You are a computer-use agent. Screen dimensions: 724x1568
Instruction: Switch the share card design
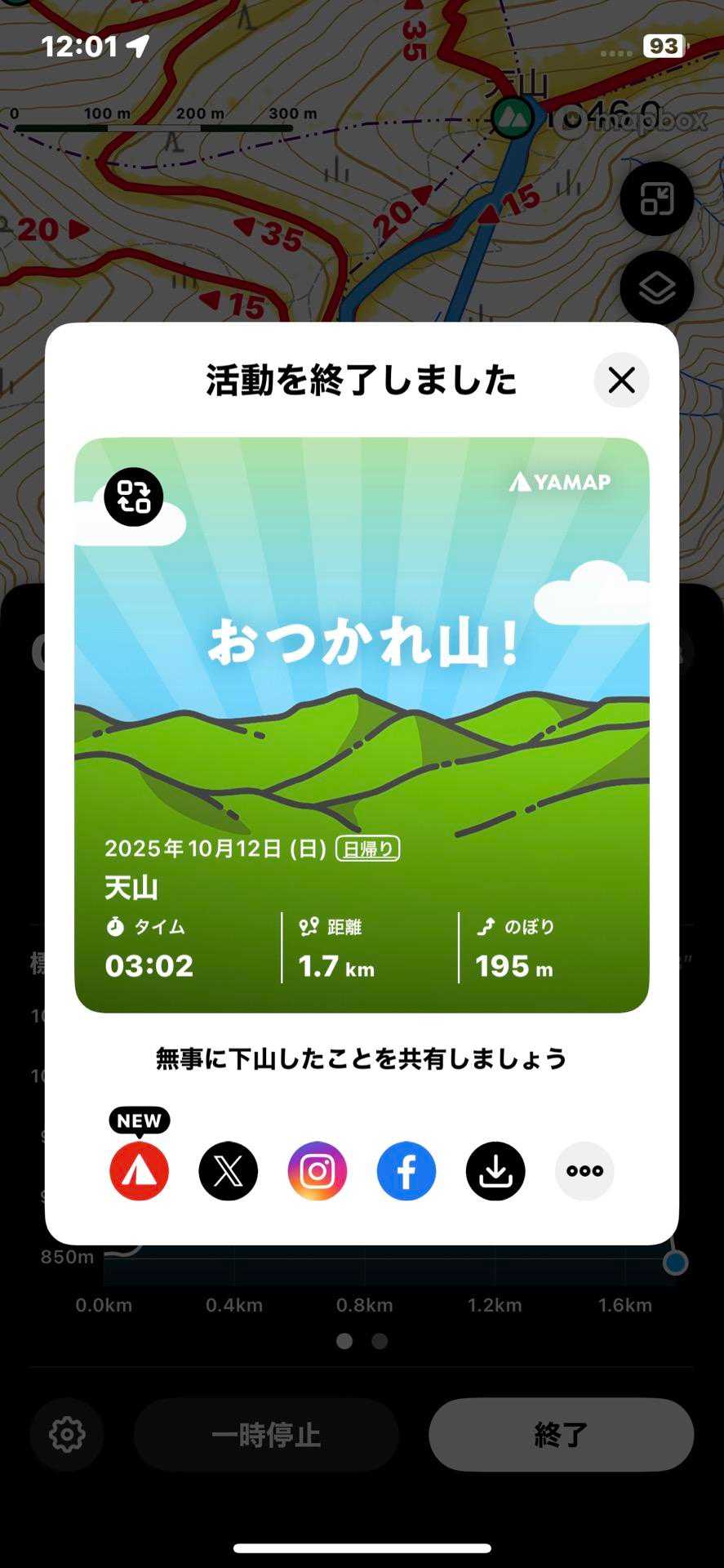134,497
